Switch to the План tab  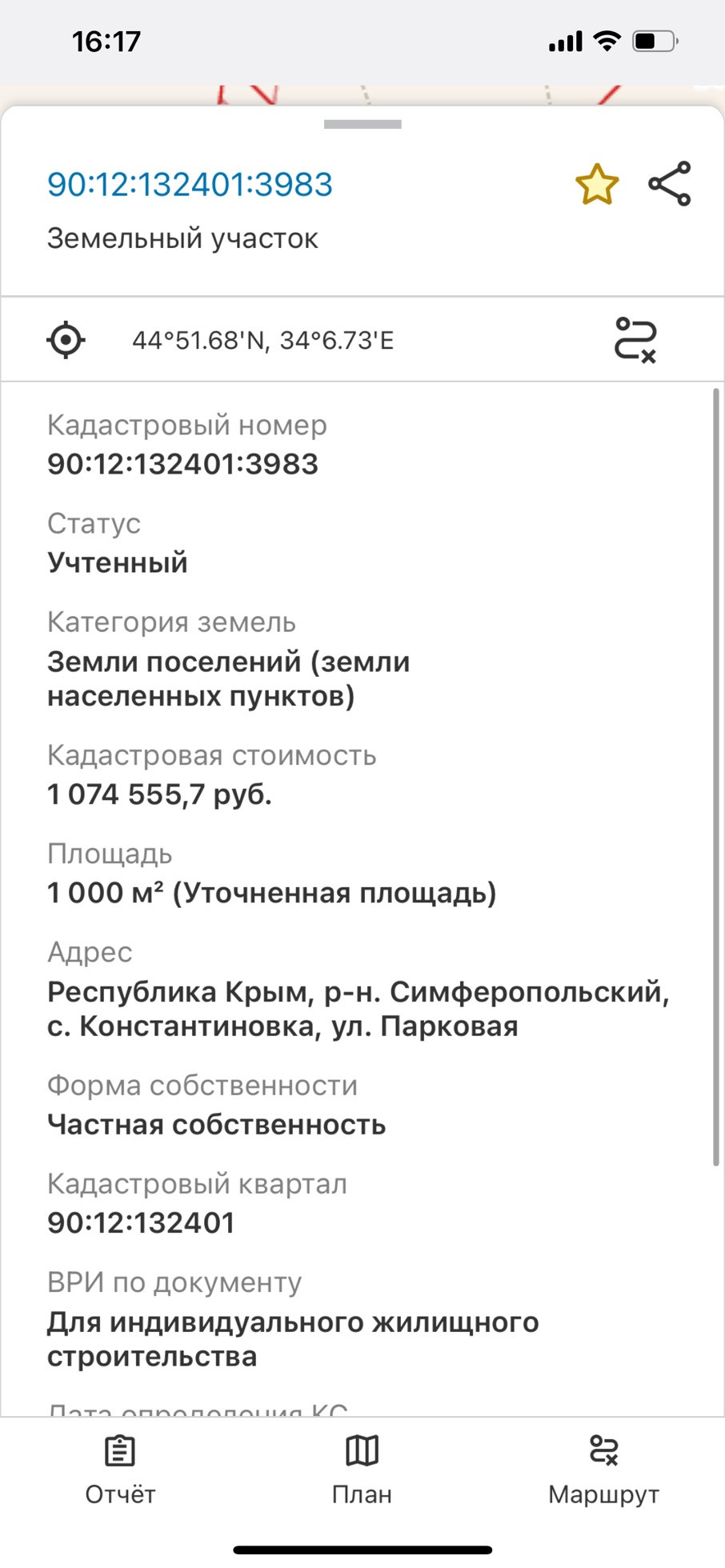point(362,1472)
